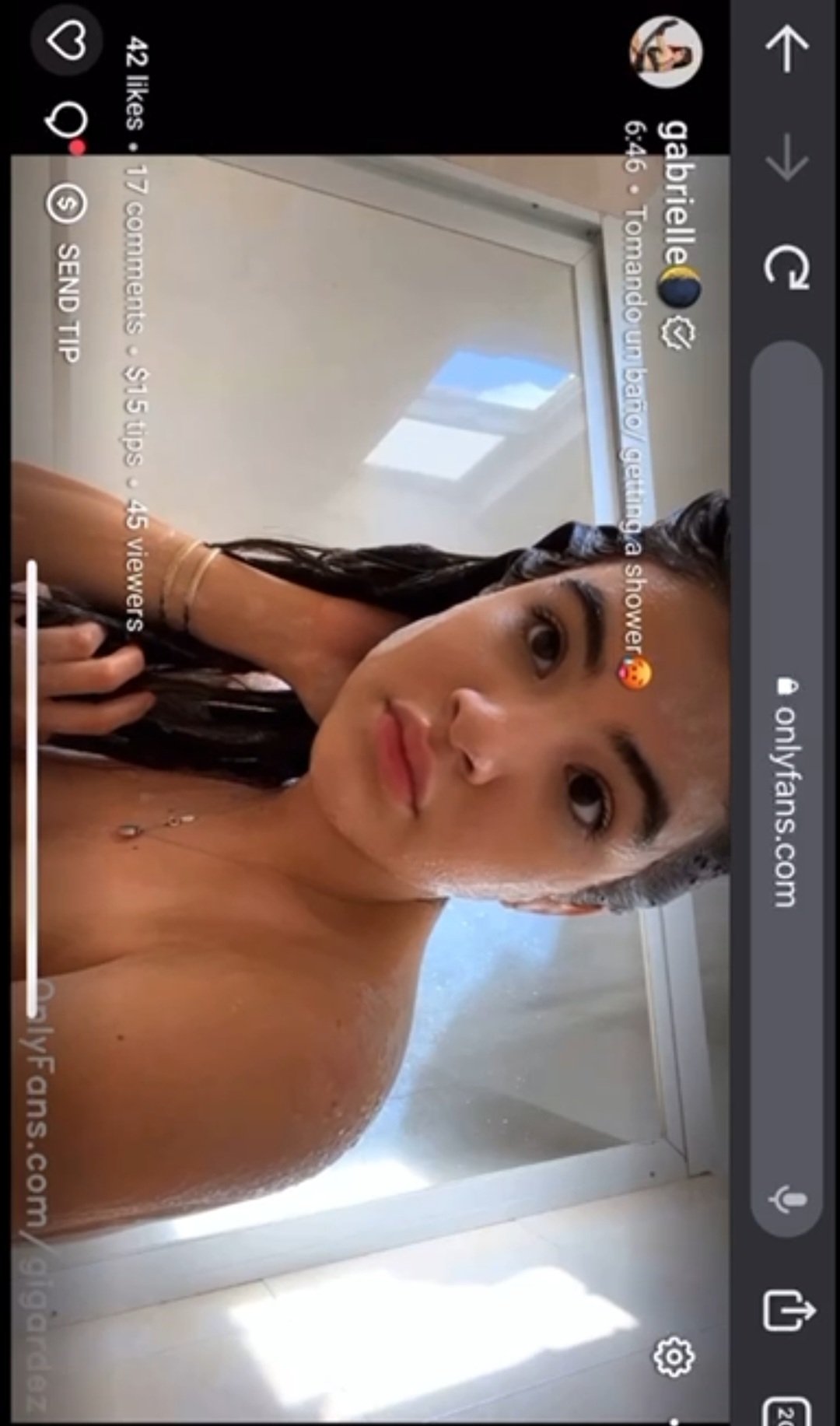The width and height of the screenshot is (840, 1426).
Task: Open stream settings gear
Action: coord(673,1356)
